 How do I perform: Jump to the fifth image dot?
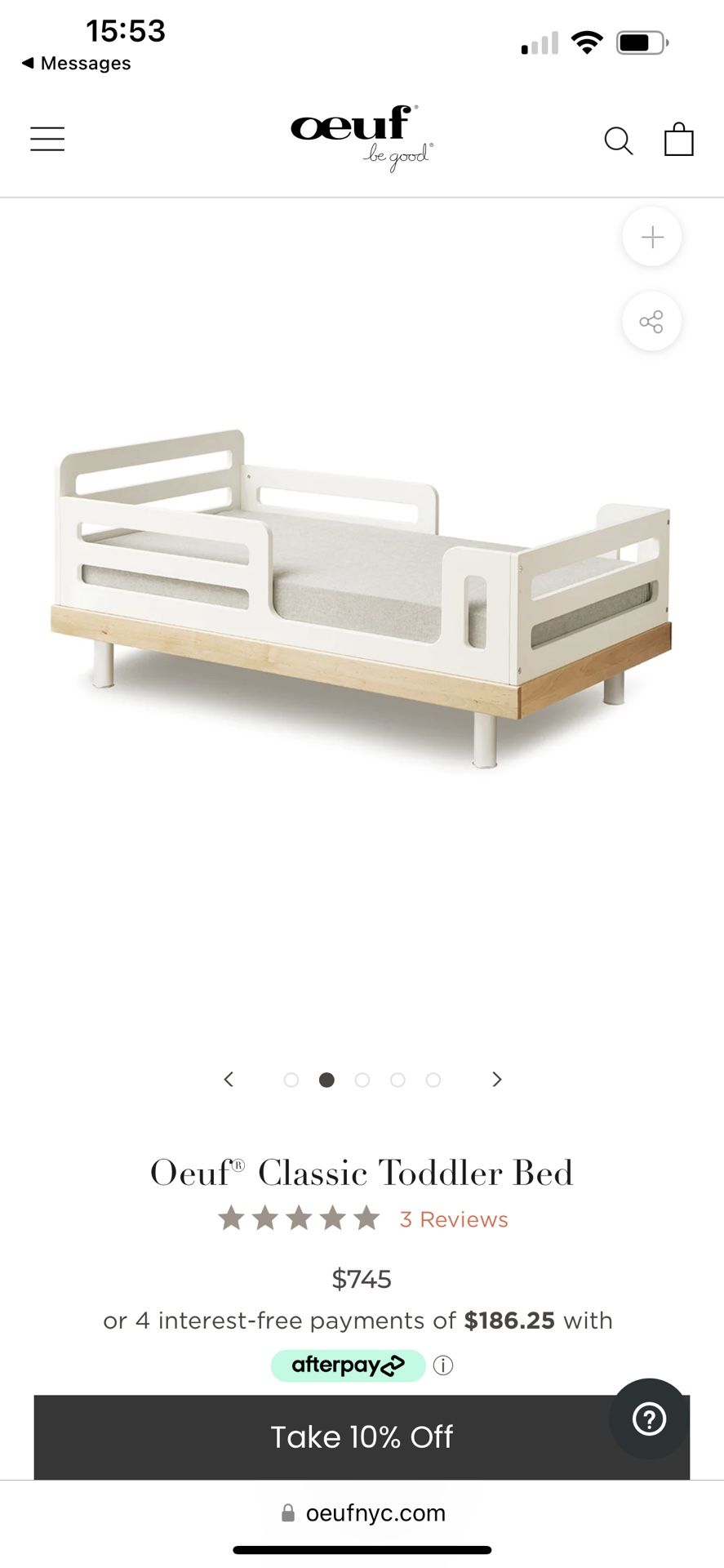pos(433,1080)
